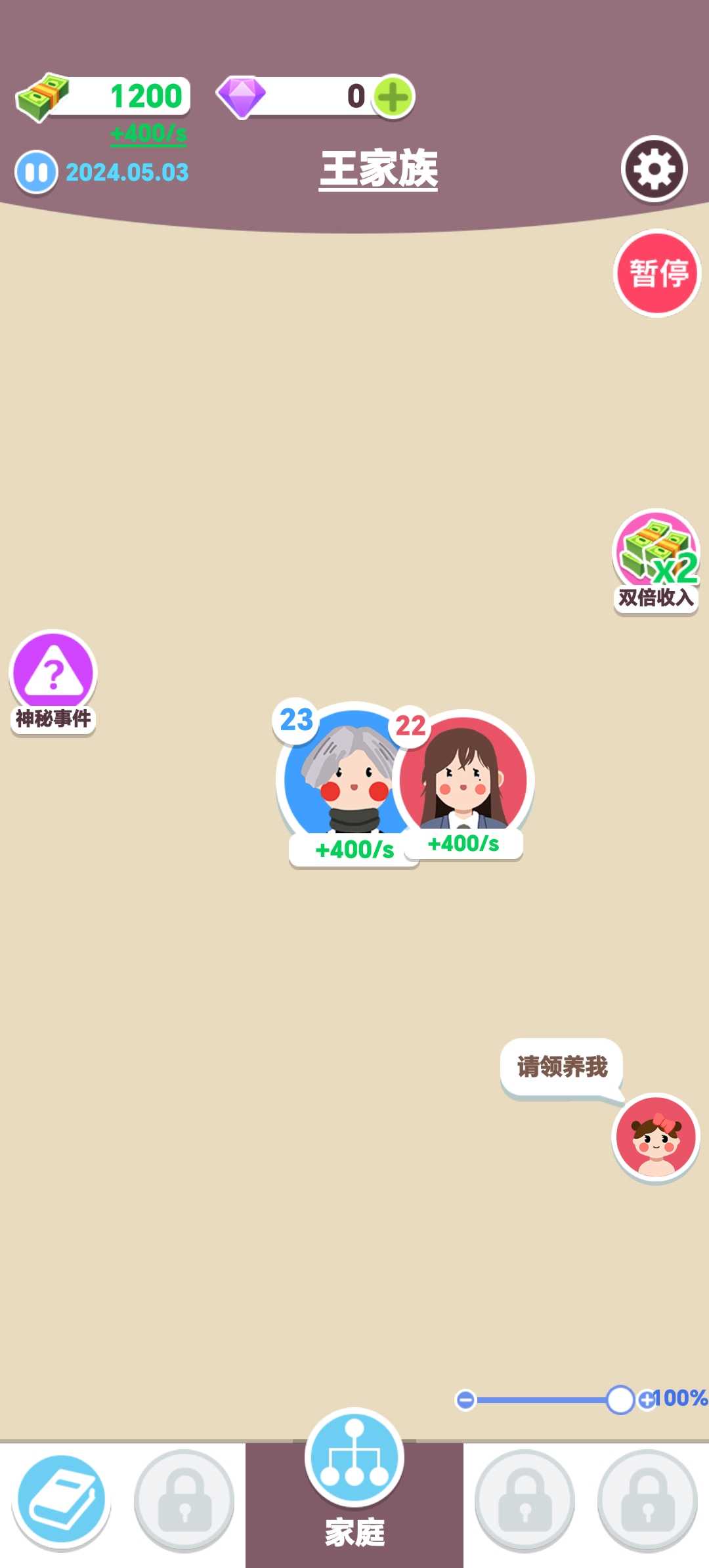Tap the green plus to add gems
Viewport: 709px width, 1568px height.
[x=393, y=98]
